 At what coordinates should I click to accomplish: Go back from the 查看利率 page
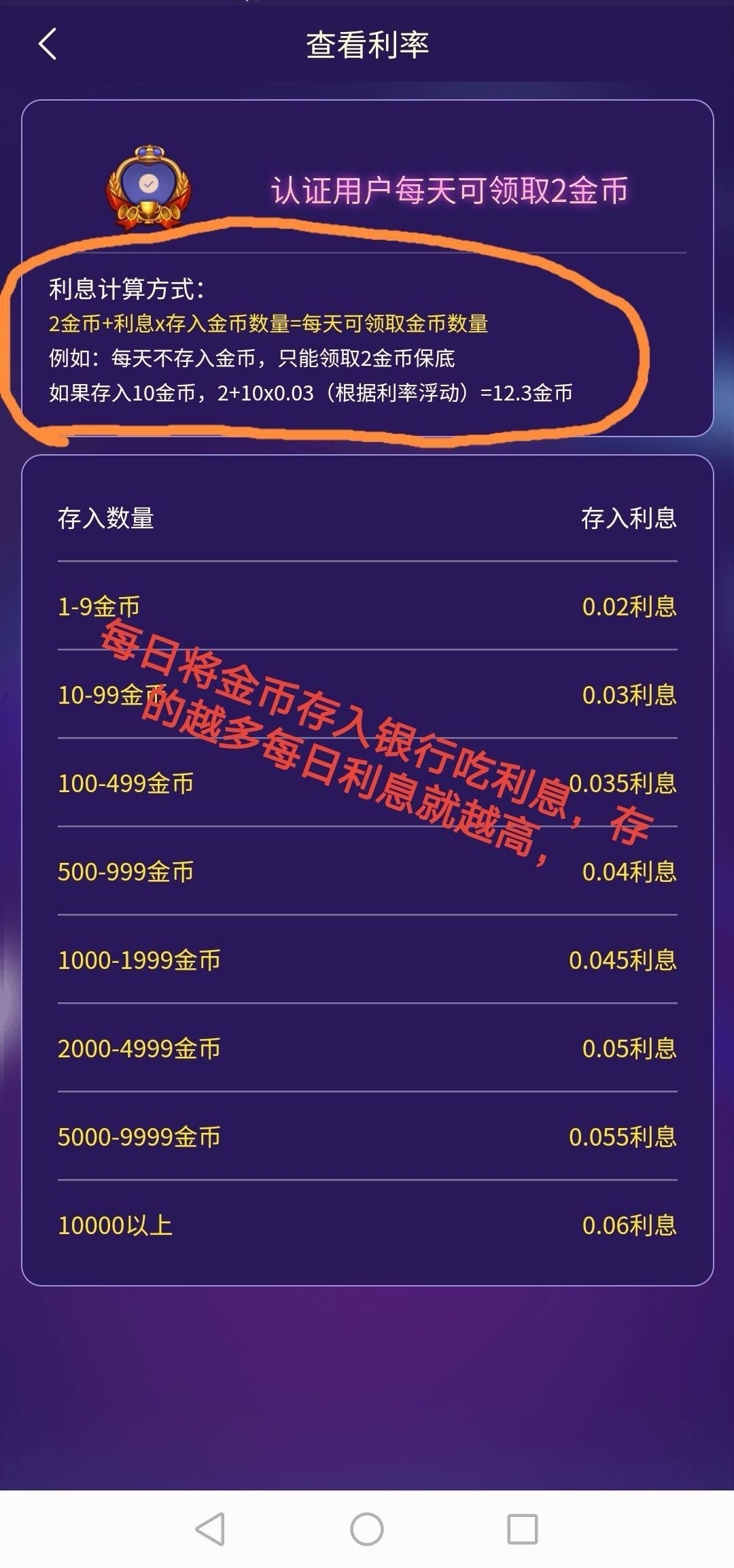(x=48, y=45)
